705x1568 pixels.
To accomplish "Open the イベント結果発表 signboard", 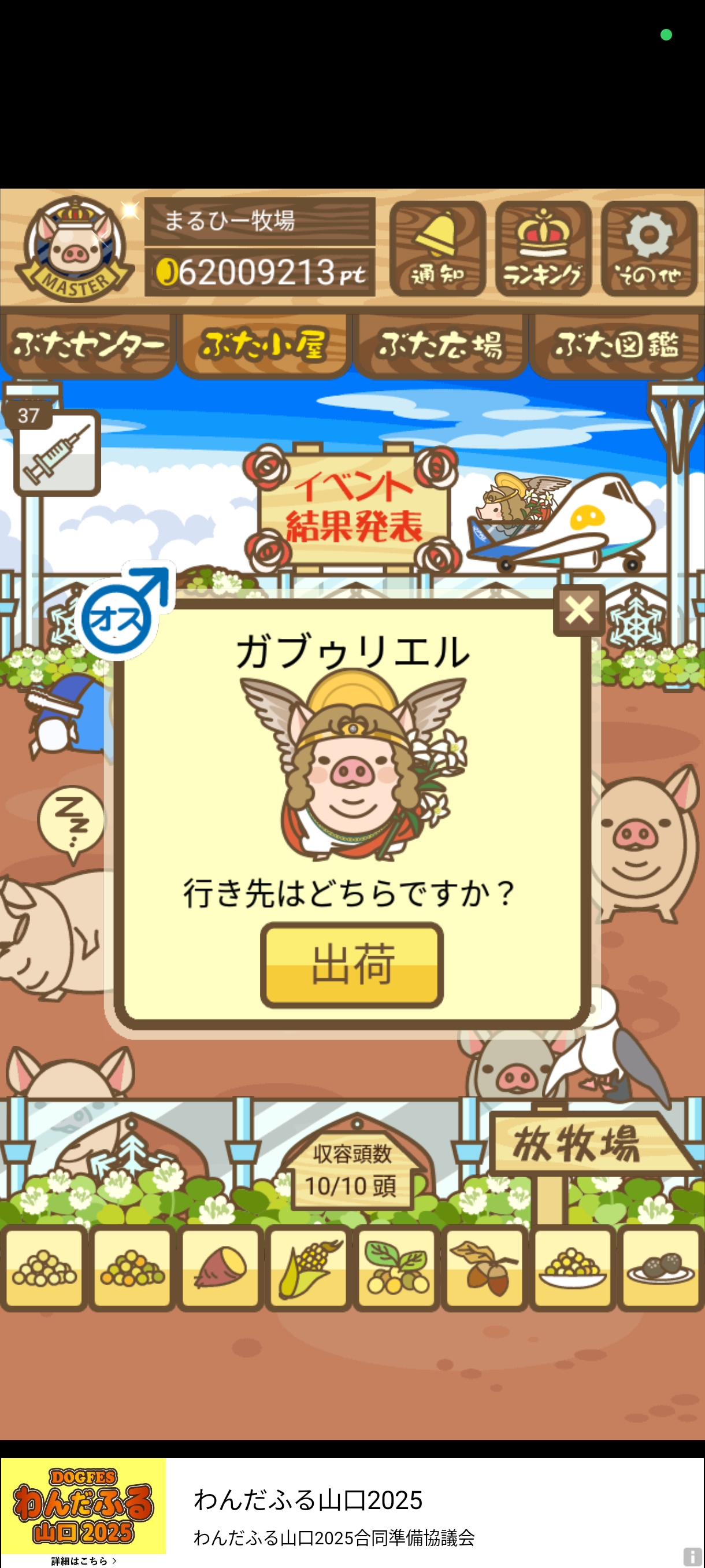I will coord(353,507).
